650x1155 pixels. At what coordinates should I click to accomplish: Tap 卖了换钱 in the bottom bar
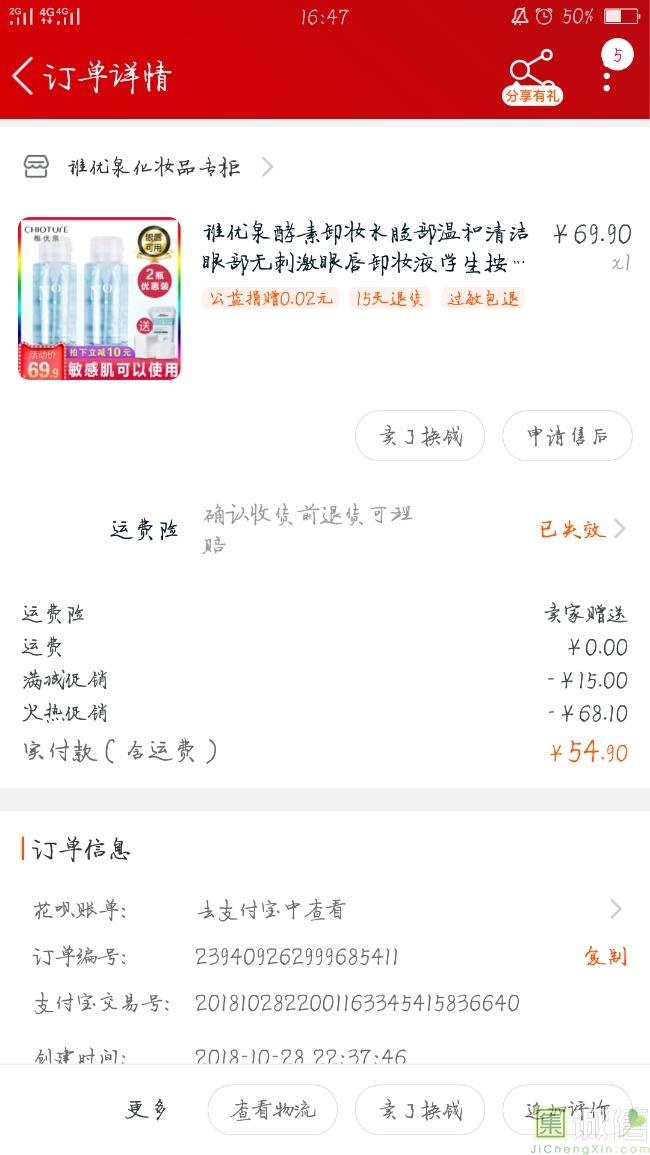point(419,1110)
